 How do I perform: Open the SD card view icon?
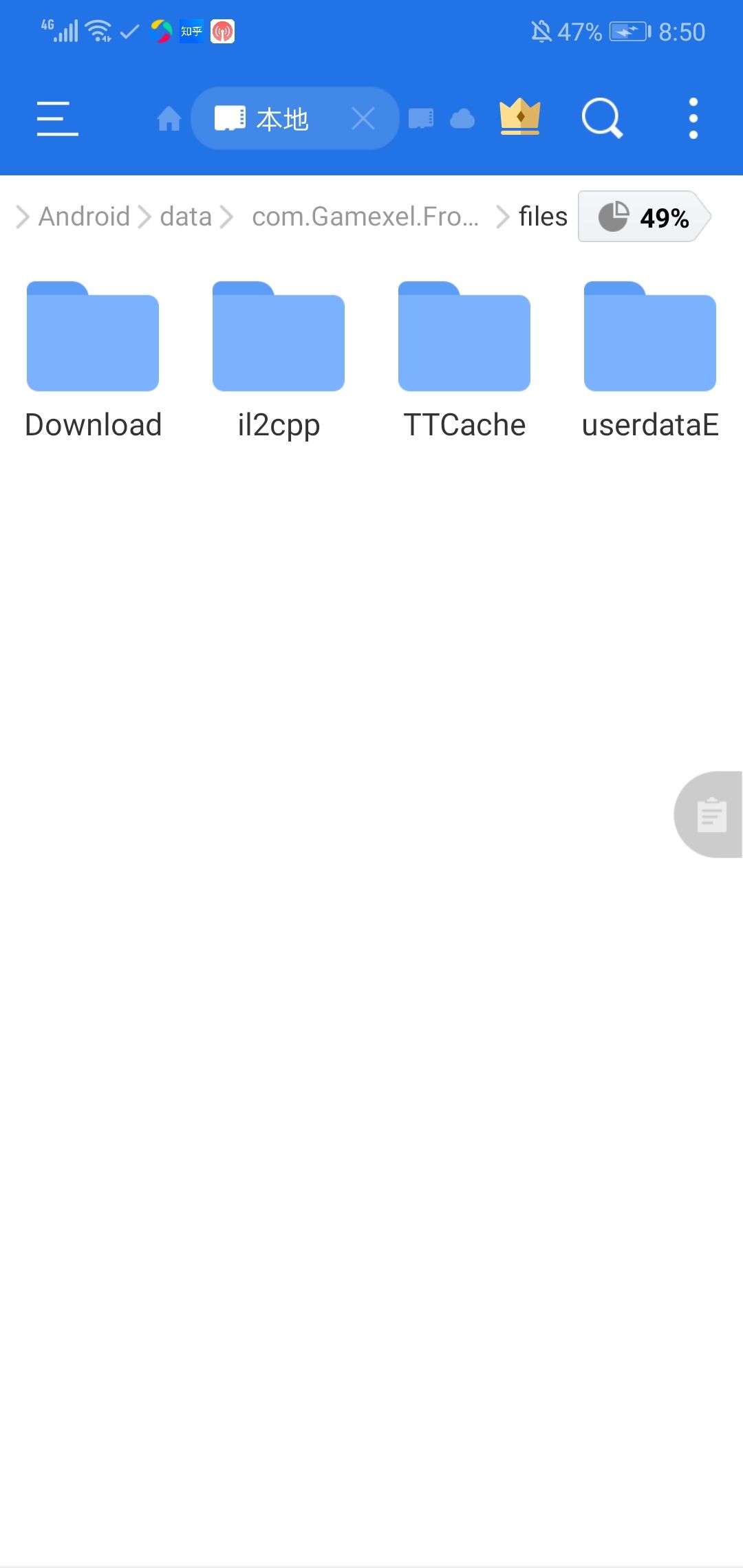420,118
